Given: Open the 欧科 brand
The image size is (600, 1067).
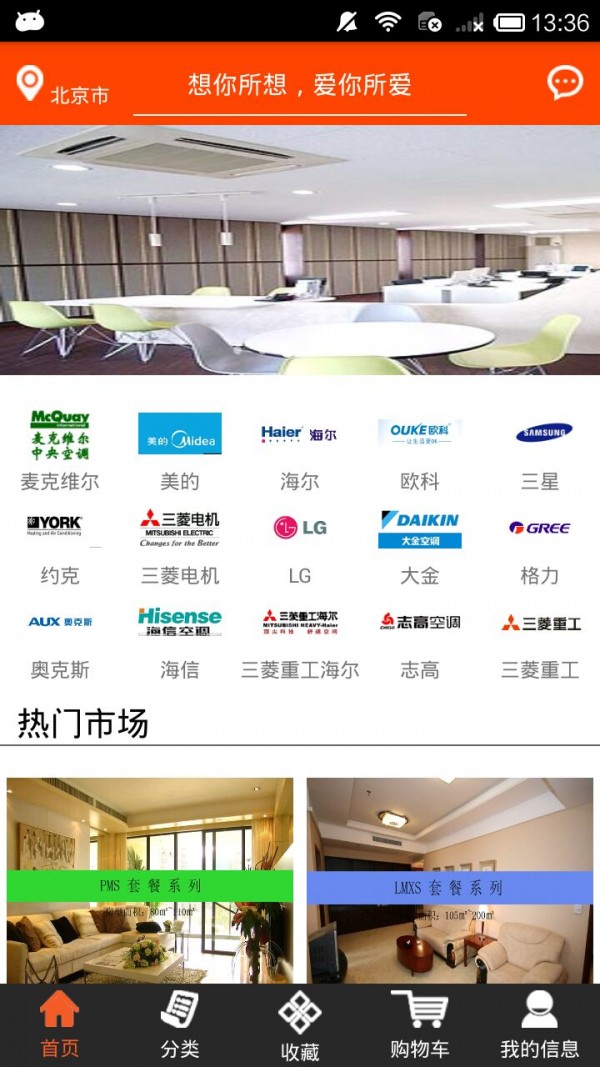Looking at the screenshot, I should pos(420,450).
